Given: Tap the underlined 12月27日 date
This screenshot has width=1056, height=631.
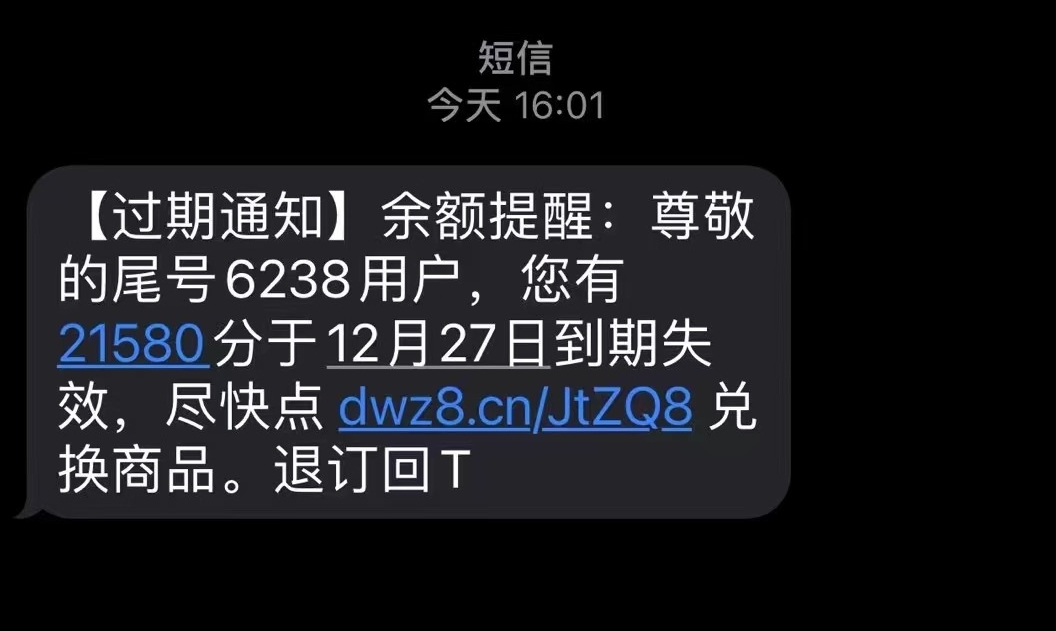Looking at the screenshot, I should [x=437, y=346].
